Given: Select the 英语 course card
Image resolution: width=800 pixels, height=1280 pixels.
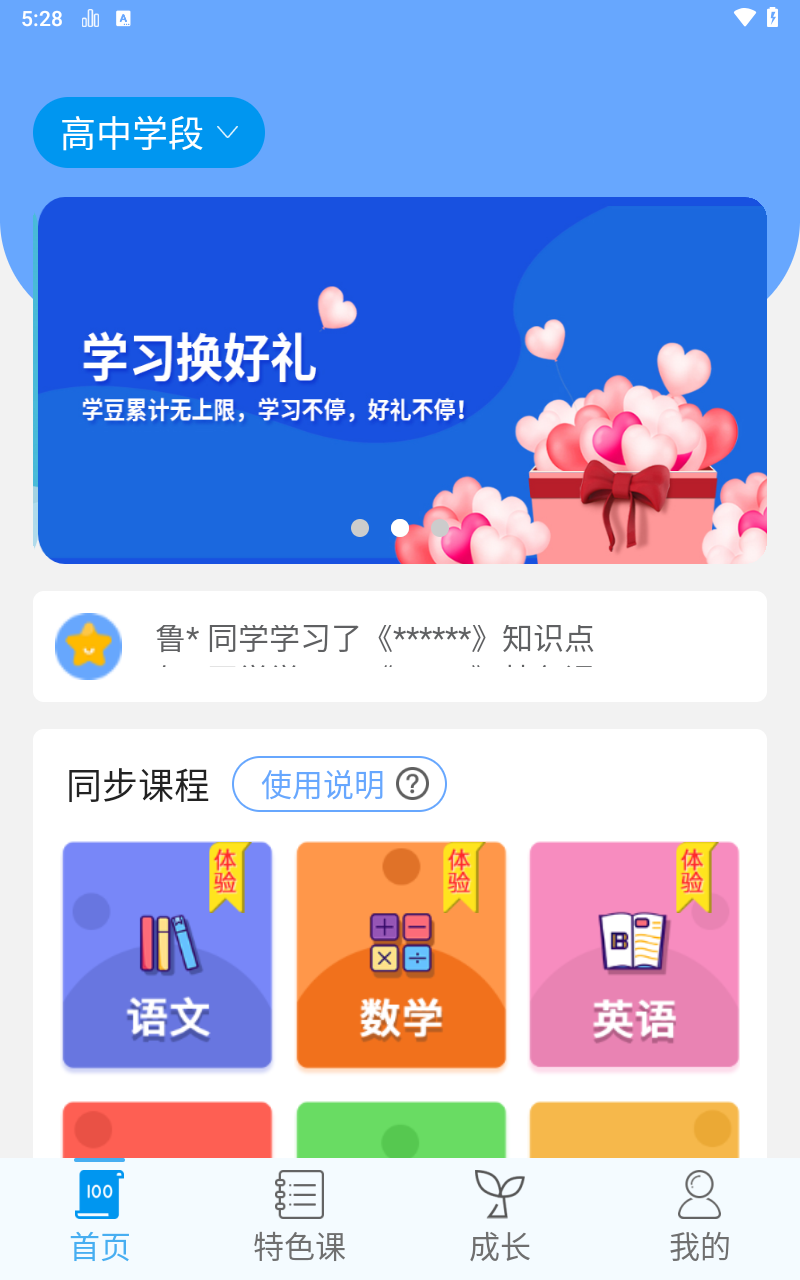Looking at the screenshot, I should pos(634,954).
